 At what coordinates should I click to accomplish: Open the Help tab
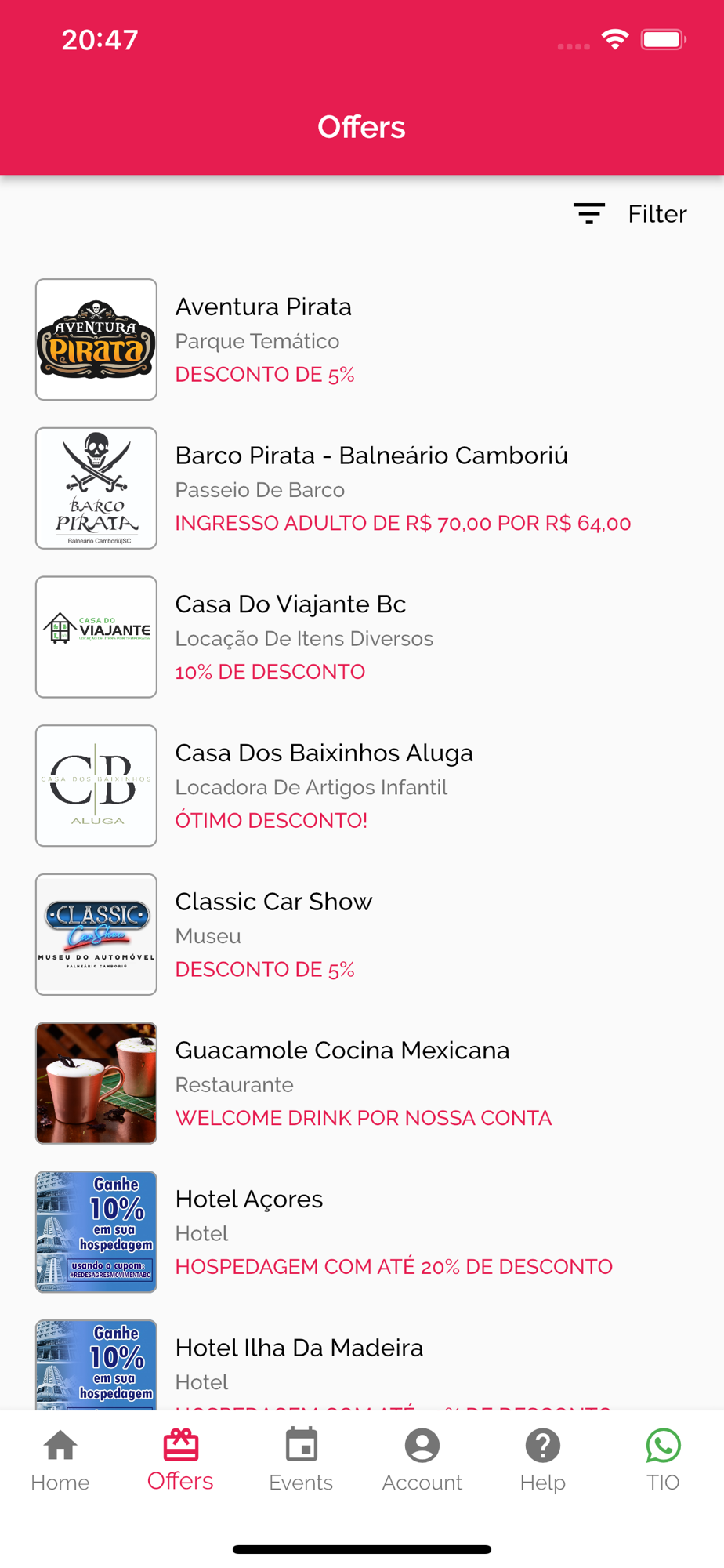(x=542, y=1460)
